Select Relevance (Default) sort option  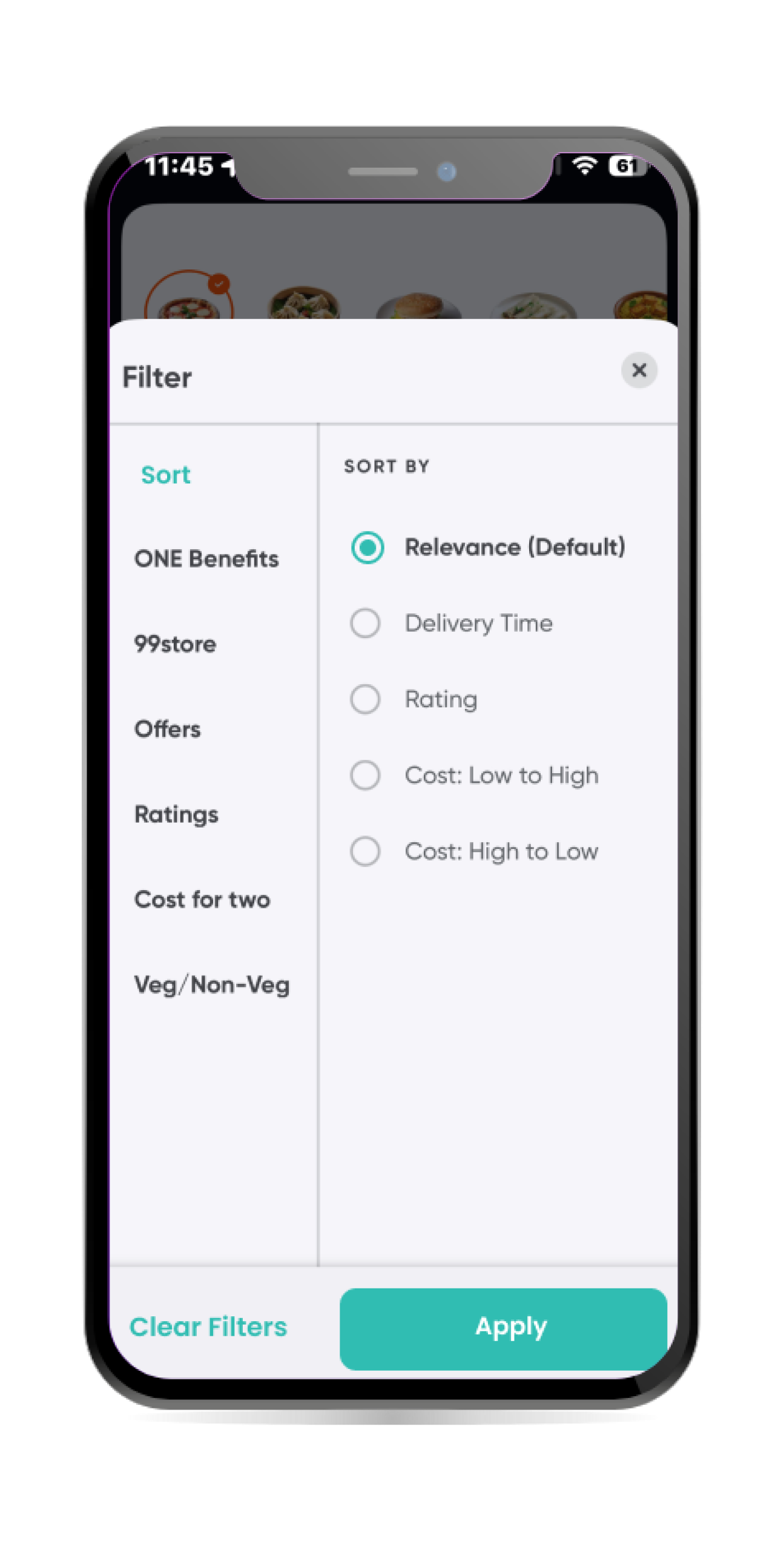(x=367, y=547)
